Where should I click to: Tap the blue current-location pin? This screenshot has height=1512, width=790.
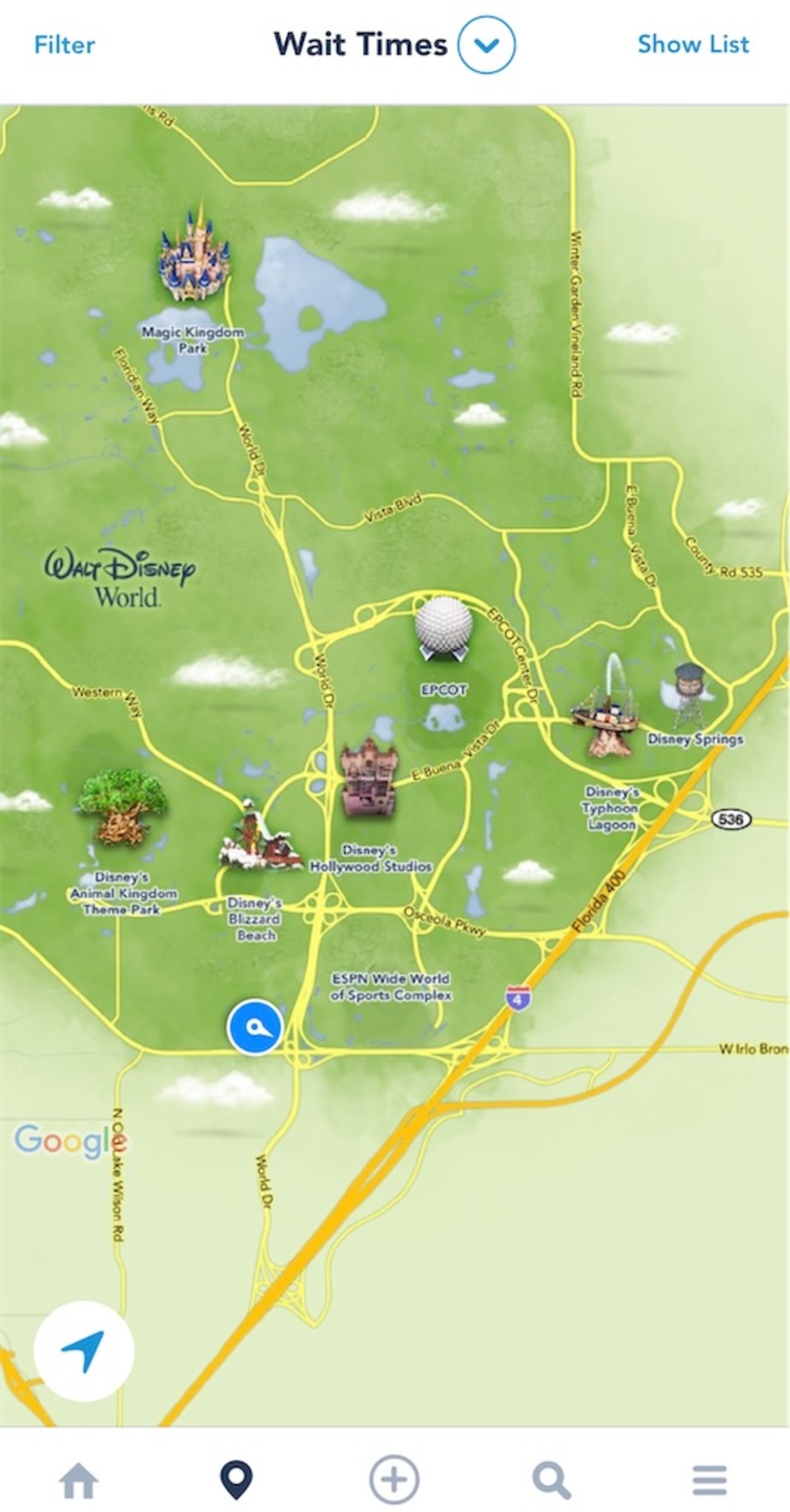(x=255, y=1027)
